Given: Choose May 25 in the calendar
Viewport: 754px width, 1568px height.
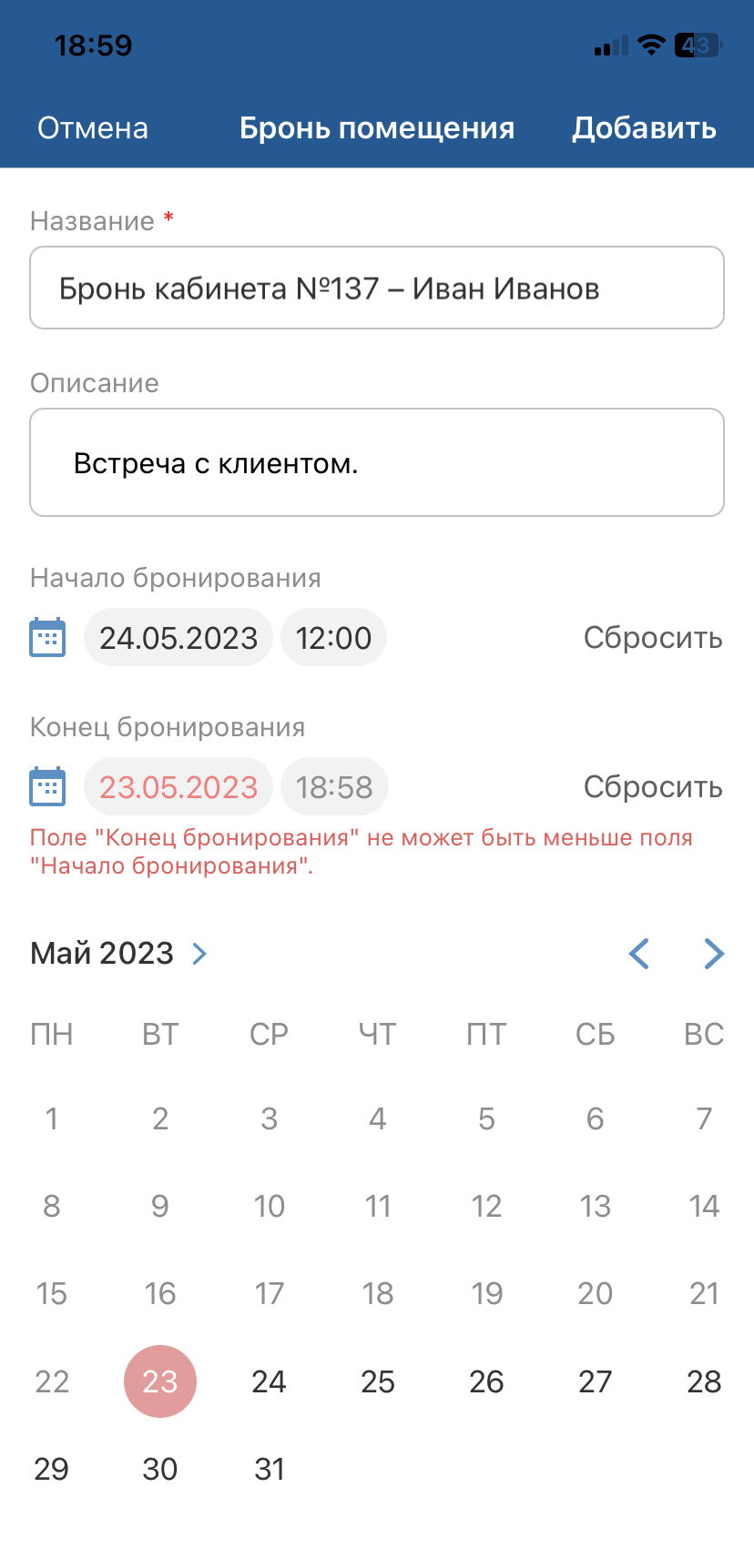Looking at the screenshot, I should point(378,1381).
